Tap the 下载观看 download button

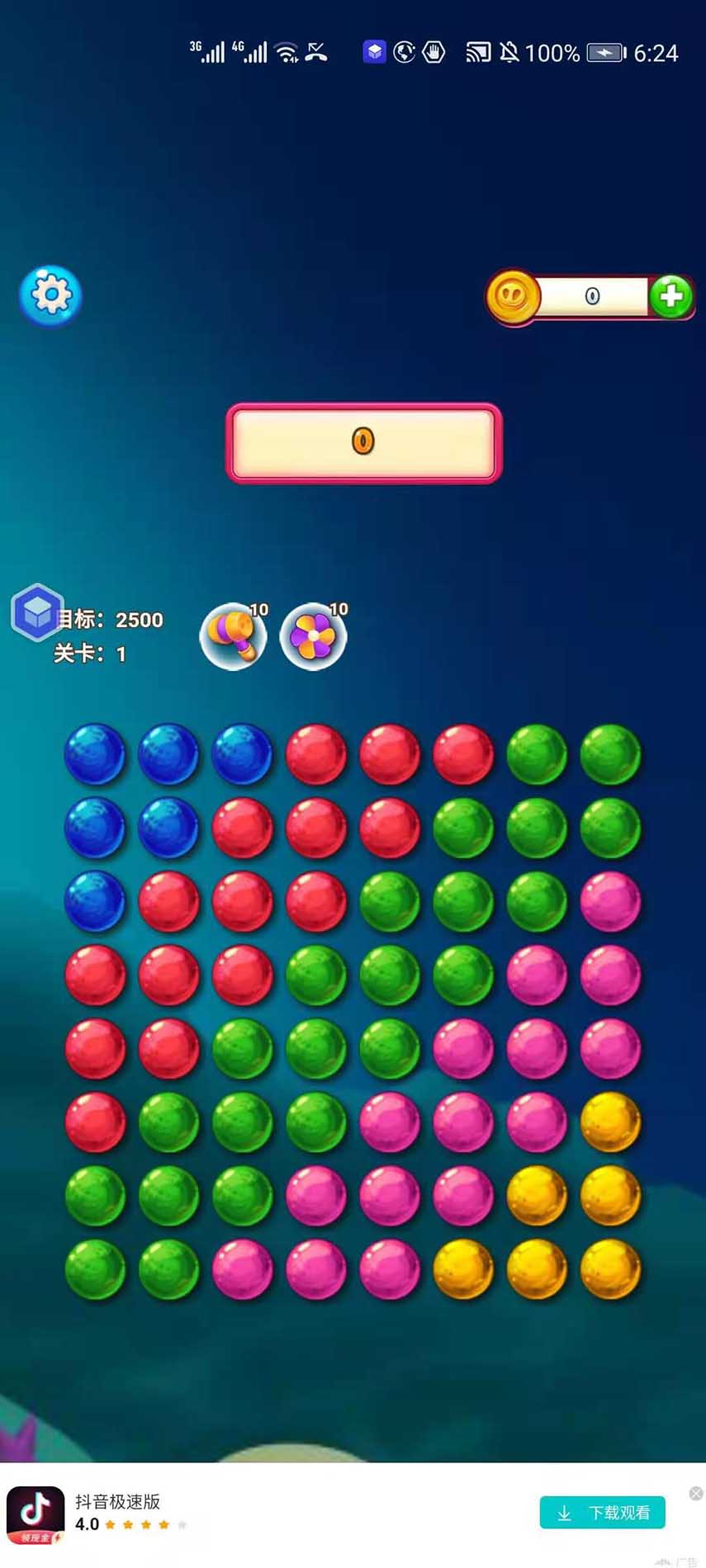tap(603, 1513)
